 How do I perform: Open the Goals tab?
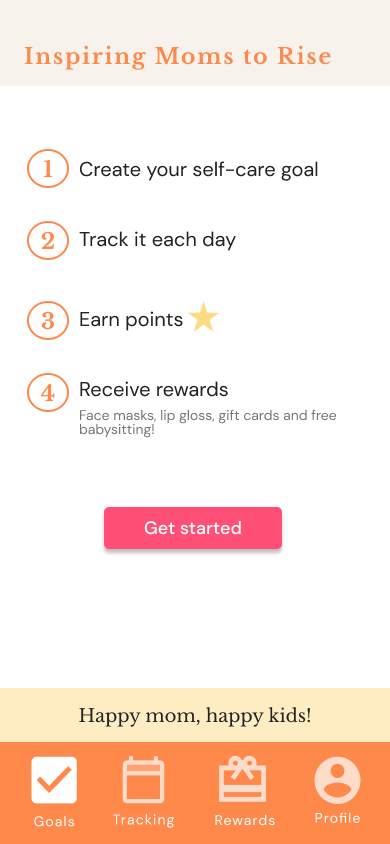click(54, 792)
